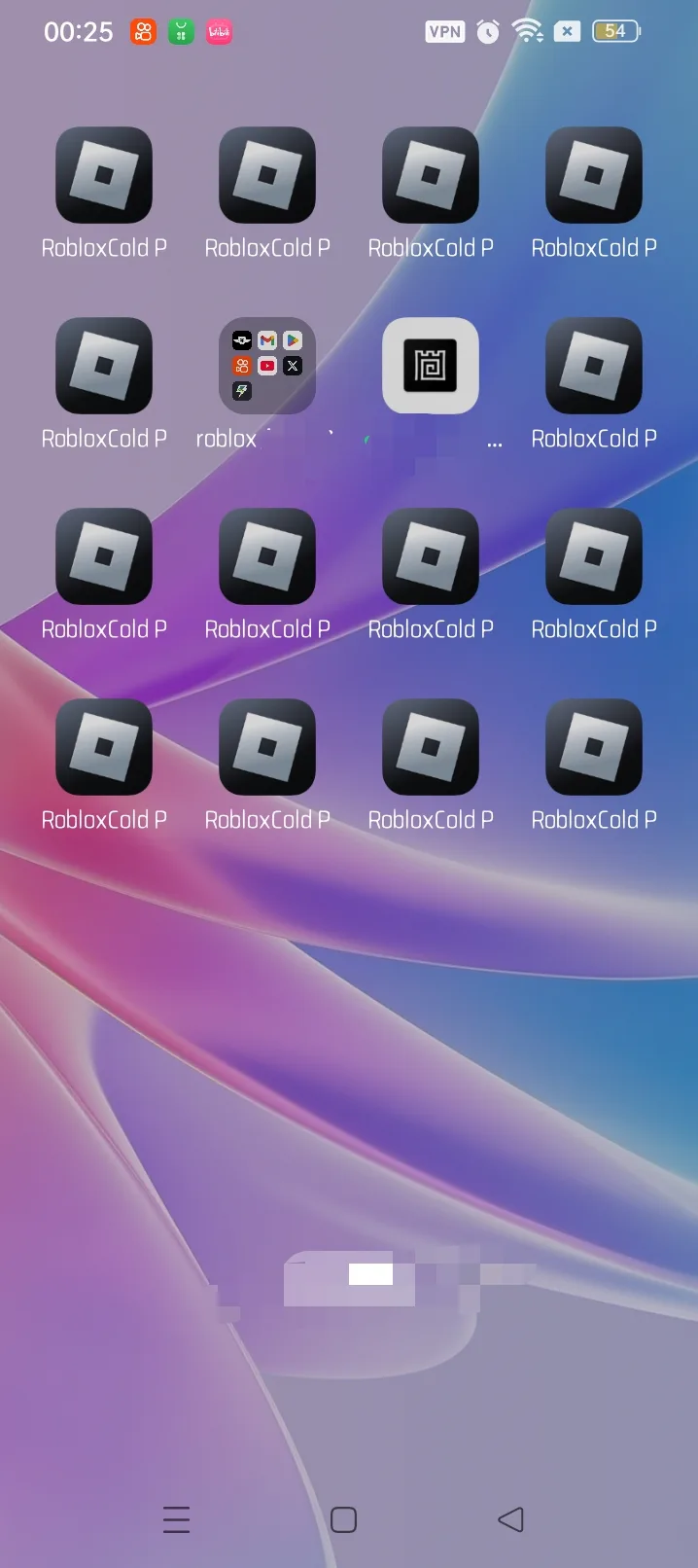698x1568 pixels.
Task: Tap the system back triangle
Action: (x=510, y=1519)
